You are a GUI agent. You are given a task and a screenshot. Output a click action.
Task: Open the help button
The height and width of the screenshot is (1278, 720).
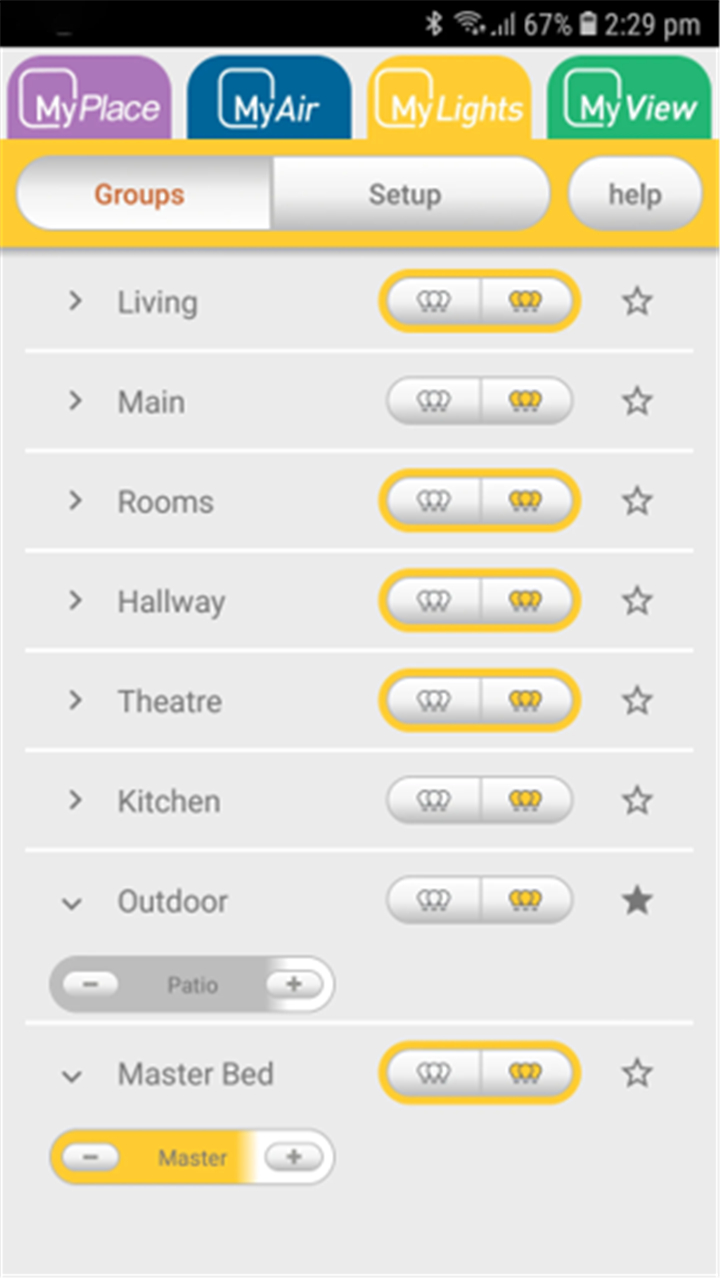pos(635,194)
